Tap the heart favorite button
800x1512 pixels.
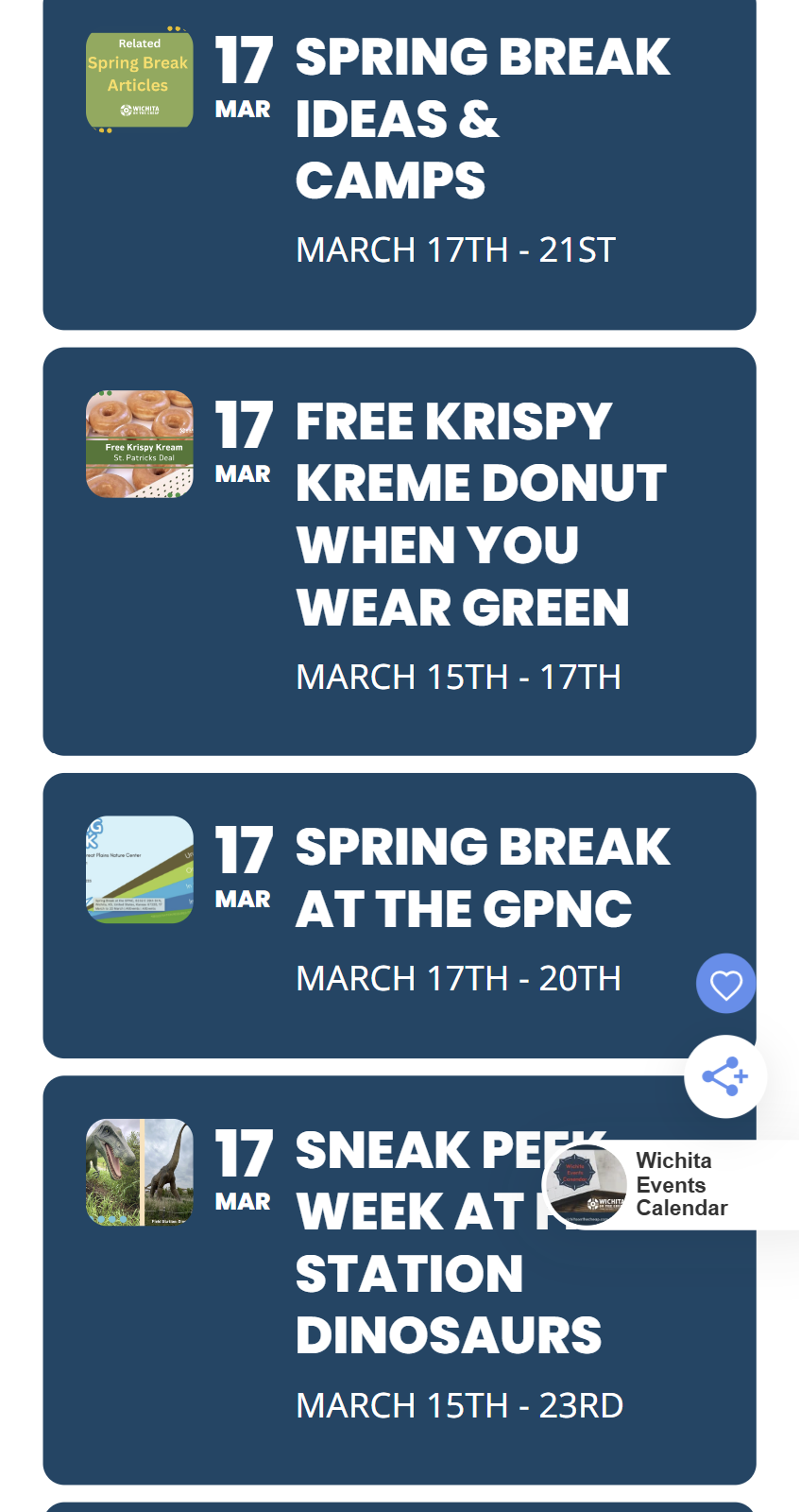tap(725, 984)
